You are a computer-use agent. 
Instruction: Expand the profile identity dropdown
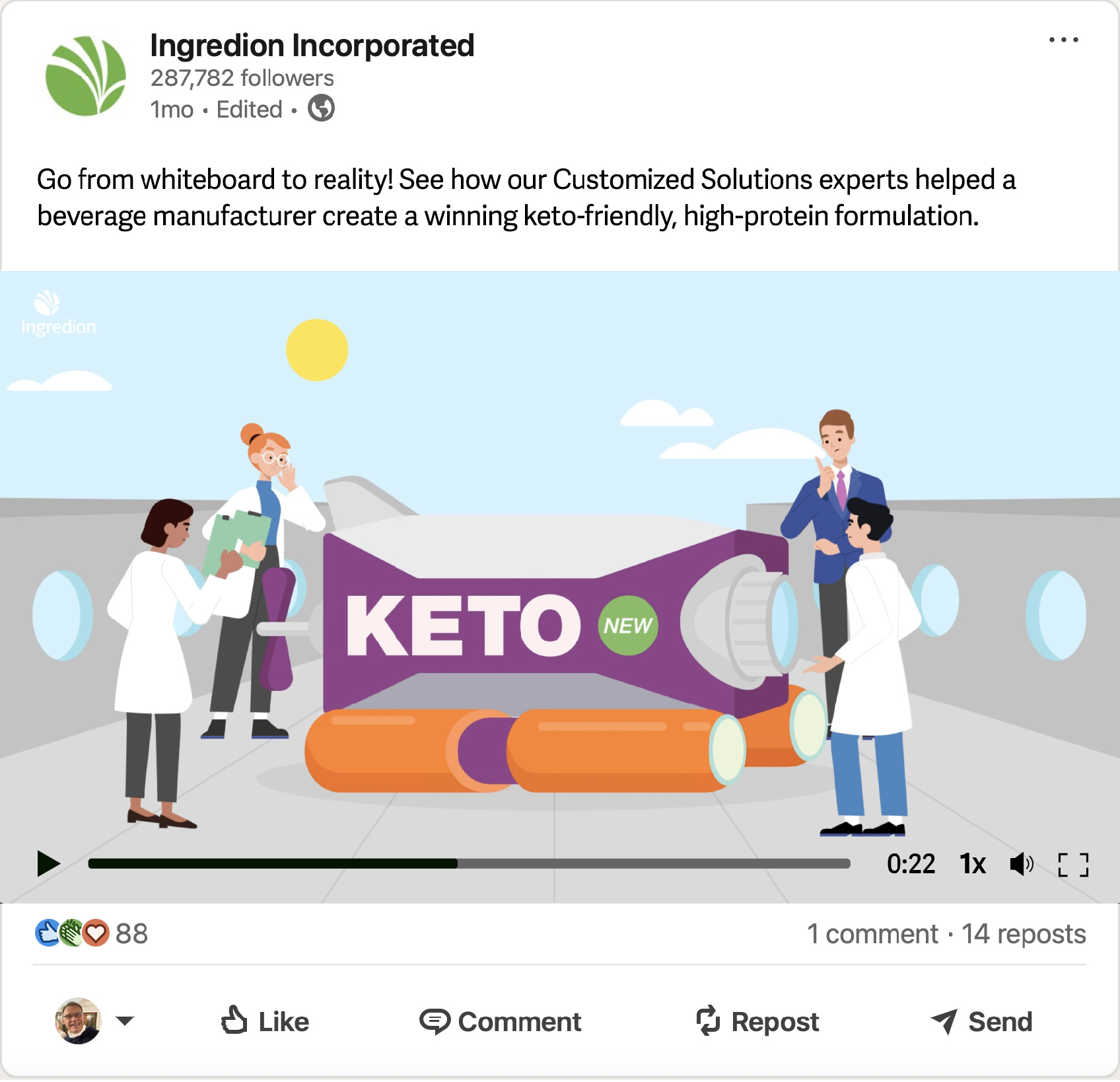click(124, 1021)
